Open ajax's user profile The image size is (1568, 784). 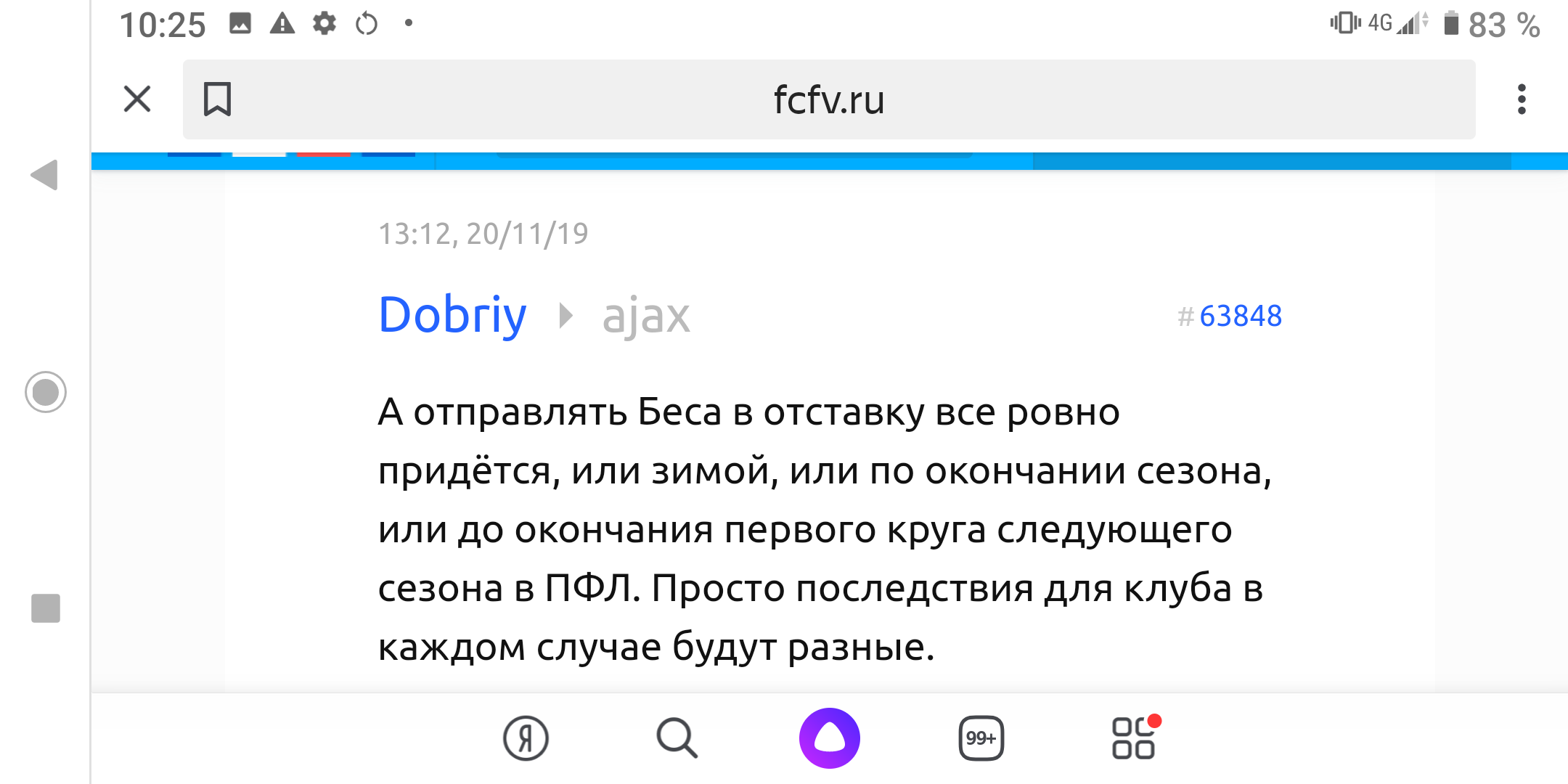point(646,317)
